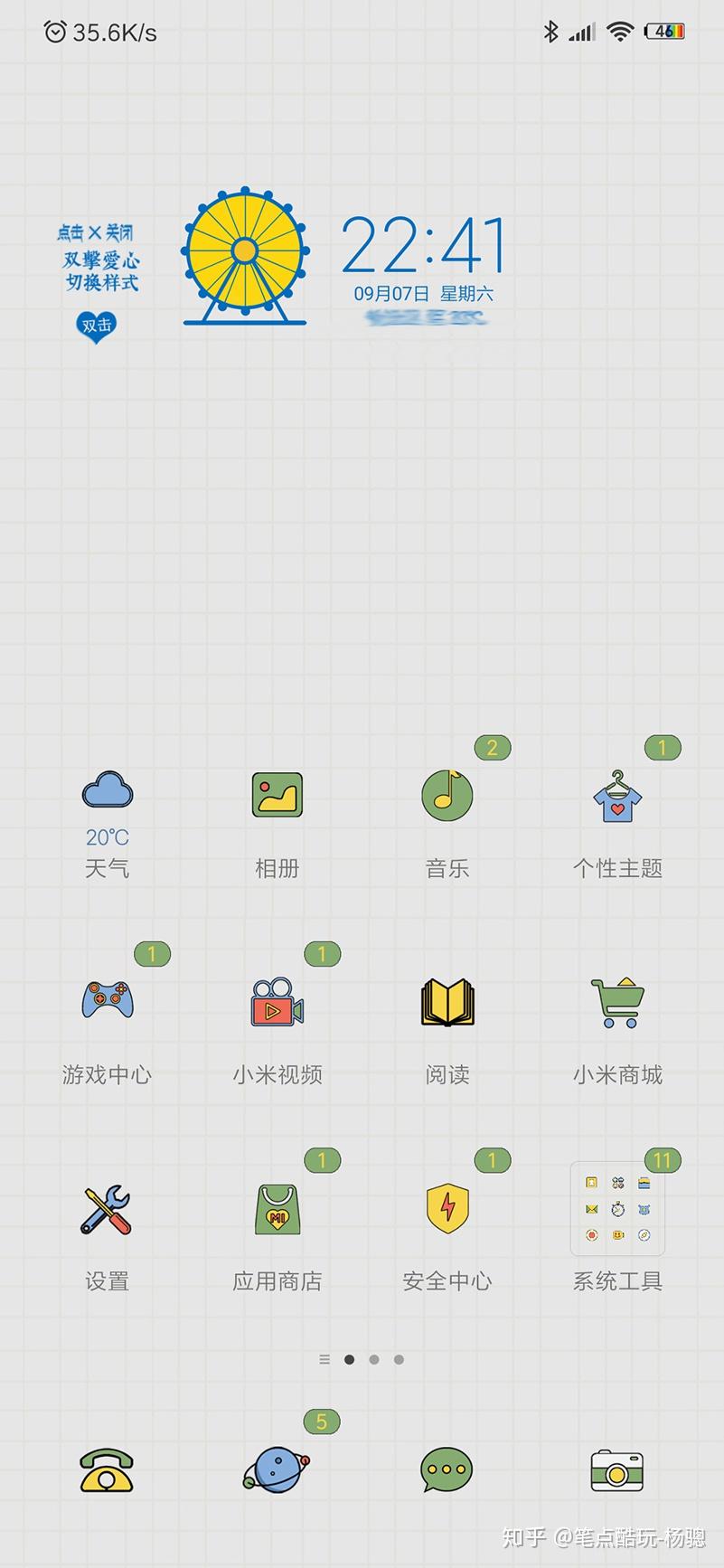Screen dimensions: 724x1568
Task: Open the 相册 gallery app
Action: point(277,795)
